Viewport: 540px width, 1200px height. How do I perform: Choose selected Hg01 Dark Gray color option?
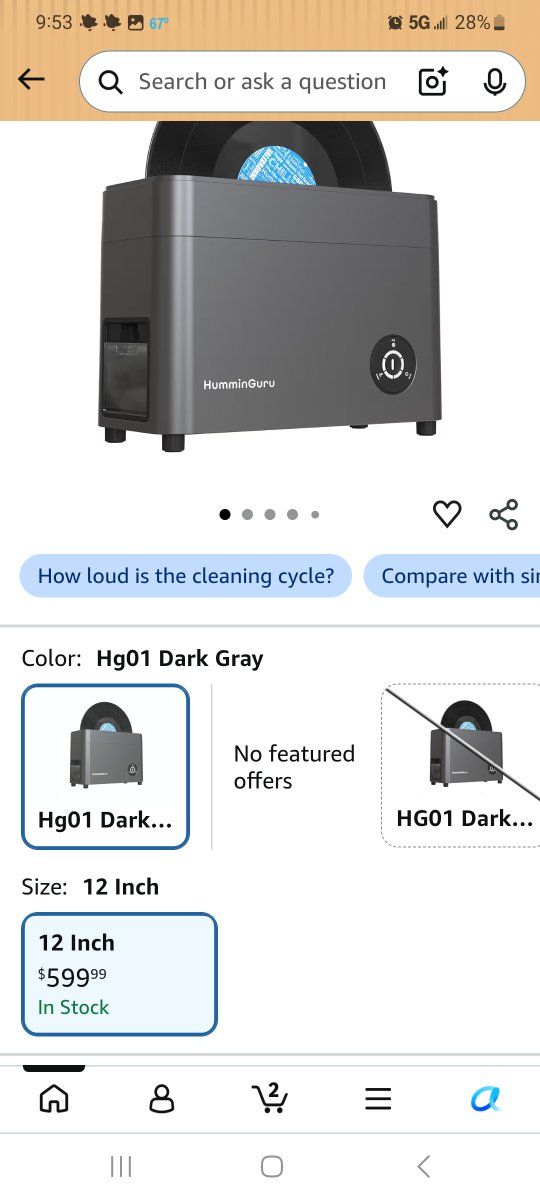coord(105,767)
